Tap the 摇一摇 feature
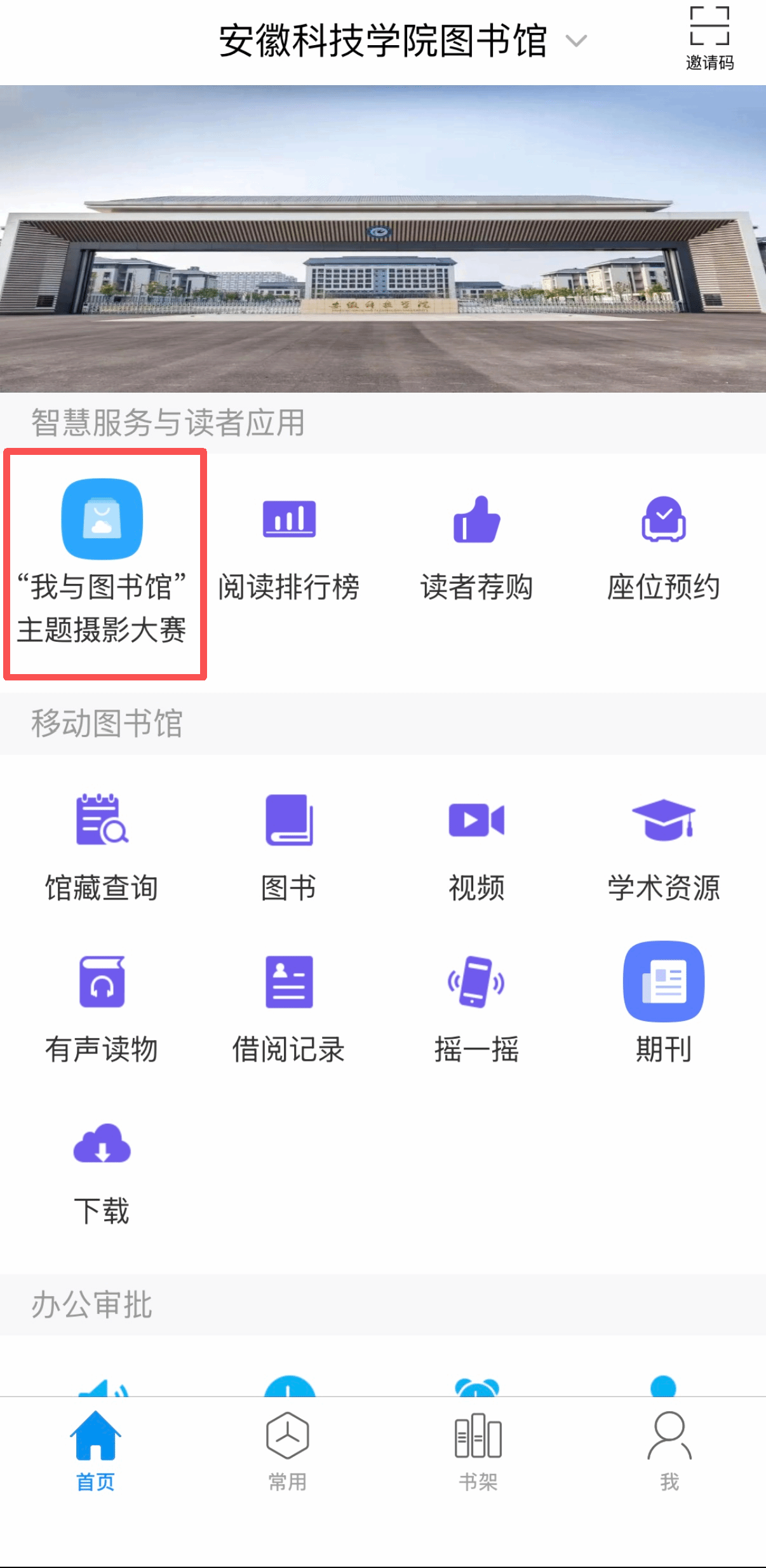Image resolution: width=766 pixels, height=1568 pixels. [x=476, y=1007]
